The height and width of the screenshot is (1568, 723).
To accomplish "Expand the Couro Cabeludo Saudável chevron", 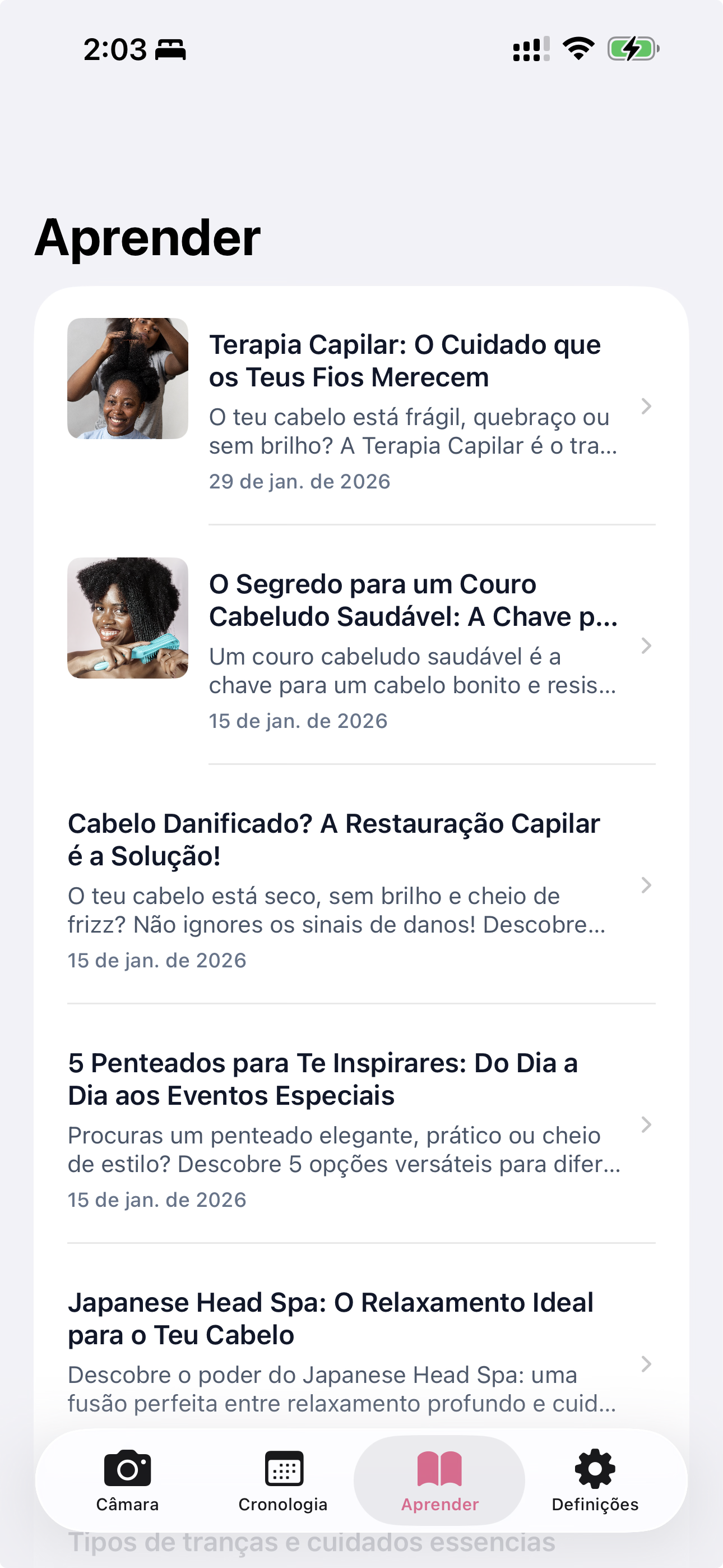I will (x=647, y=647).
